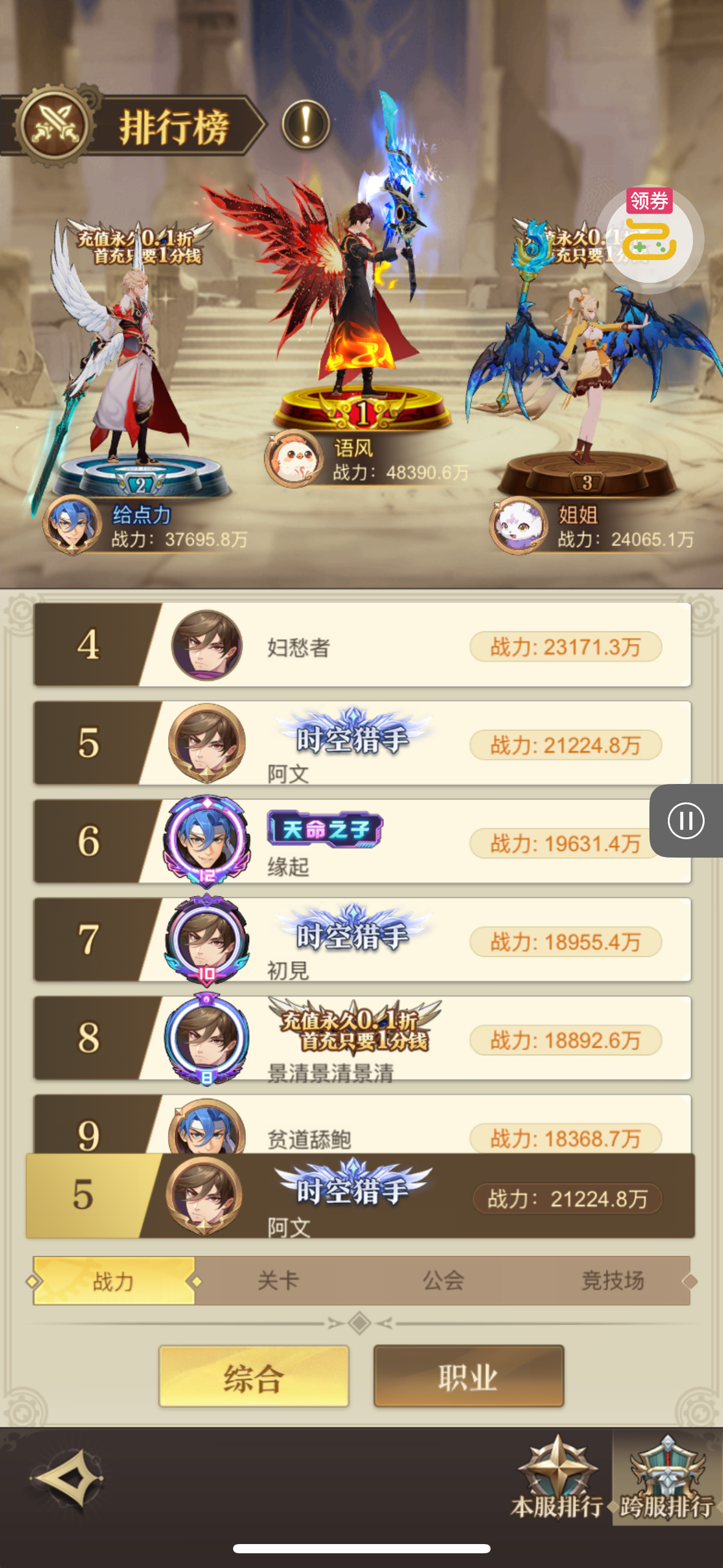Switch to 本服排行 server ranking

click(557, 1478)
